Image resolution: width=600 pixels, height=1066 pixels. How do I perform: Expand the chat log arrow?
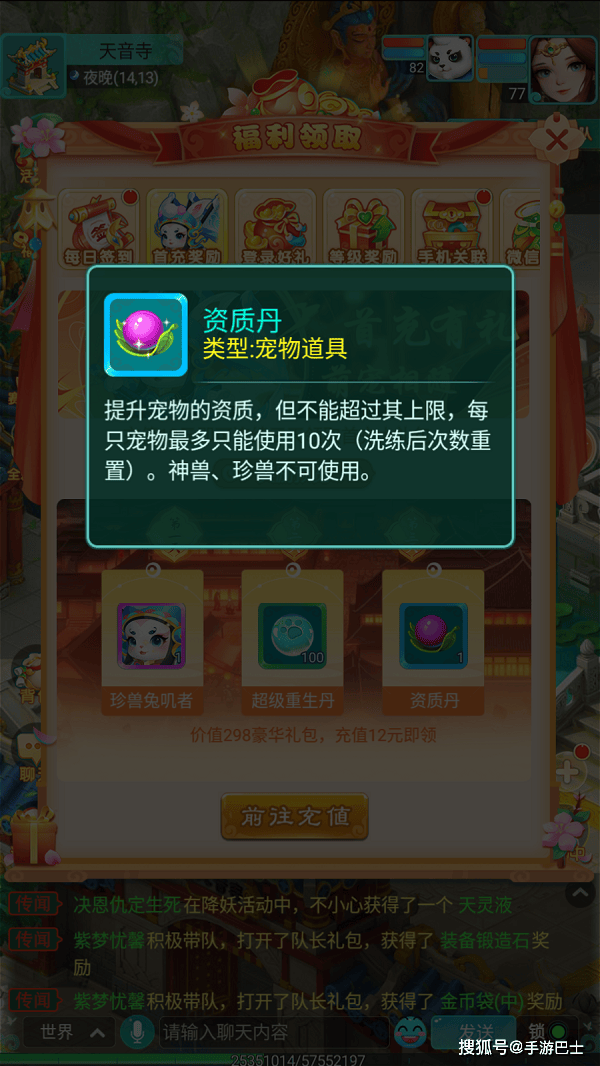580,893
